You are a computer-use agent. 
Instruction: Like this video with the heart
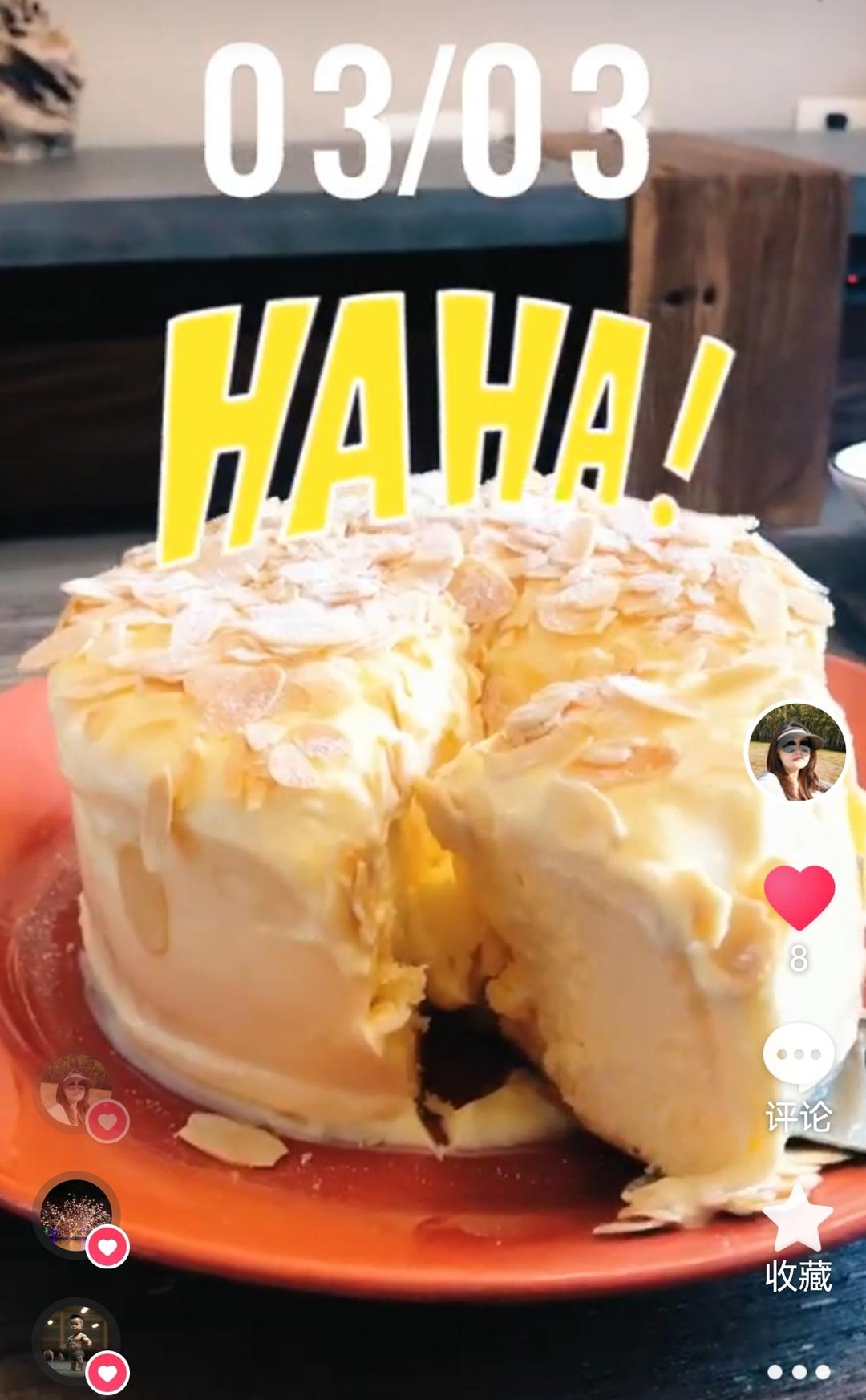[x=799, y=898]
